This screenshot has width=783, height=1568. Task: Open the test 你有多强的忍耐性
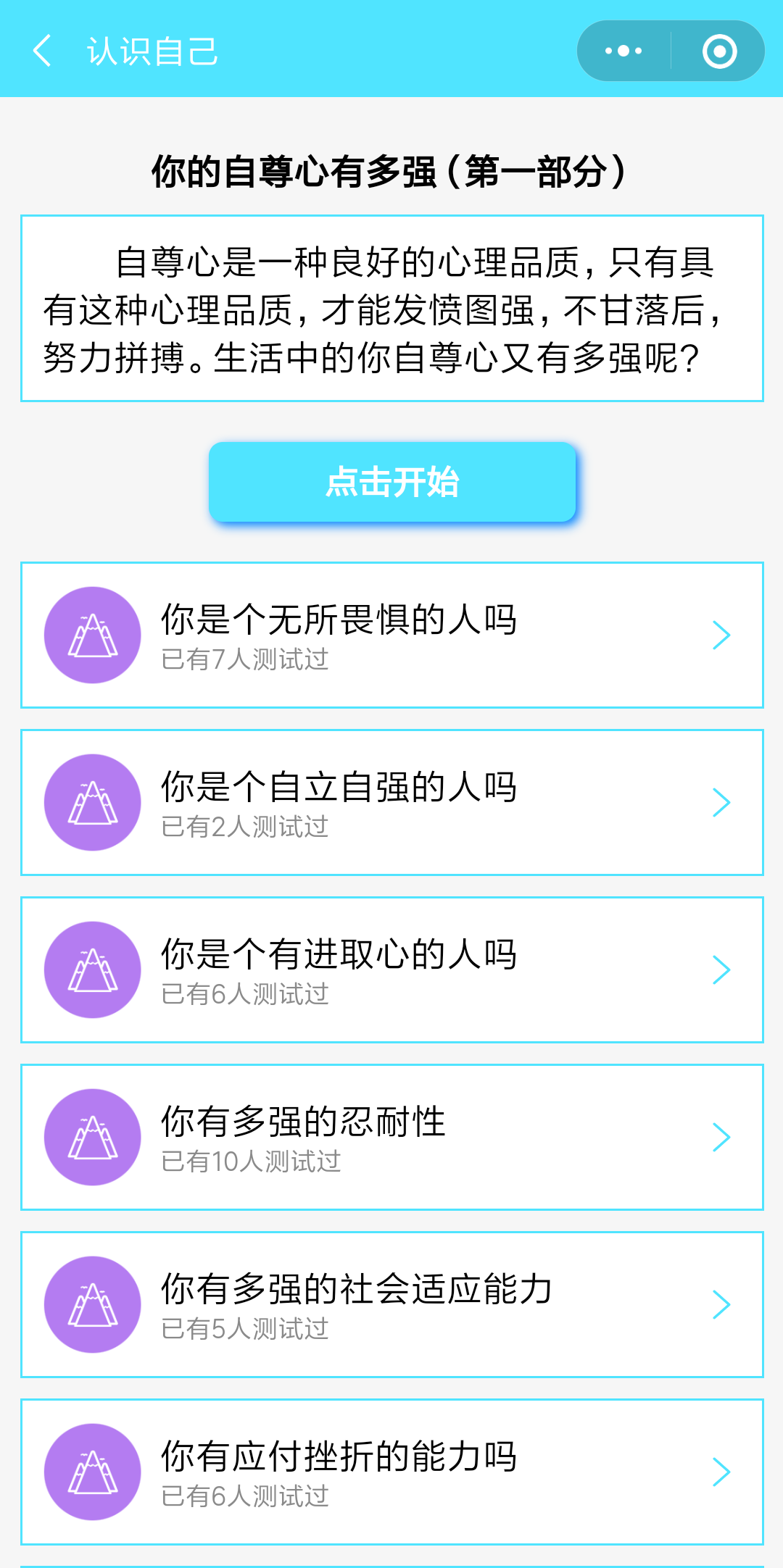392,1137
